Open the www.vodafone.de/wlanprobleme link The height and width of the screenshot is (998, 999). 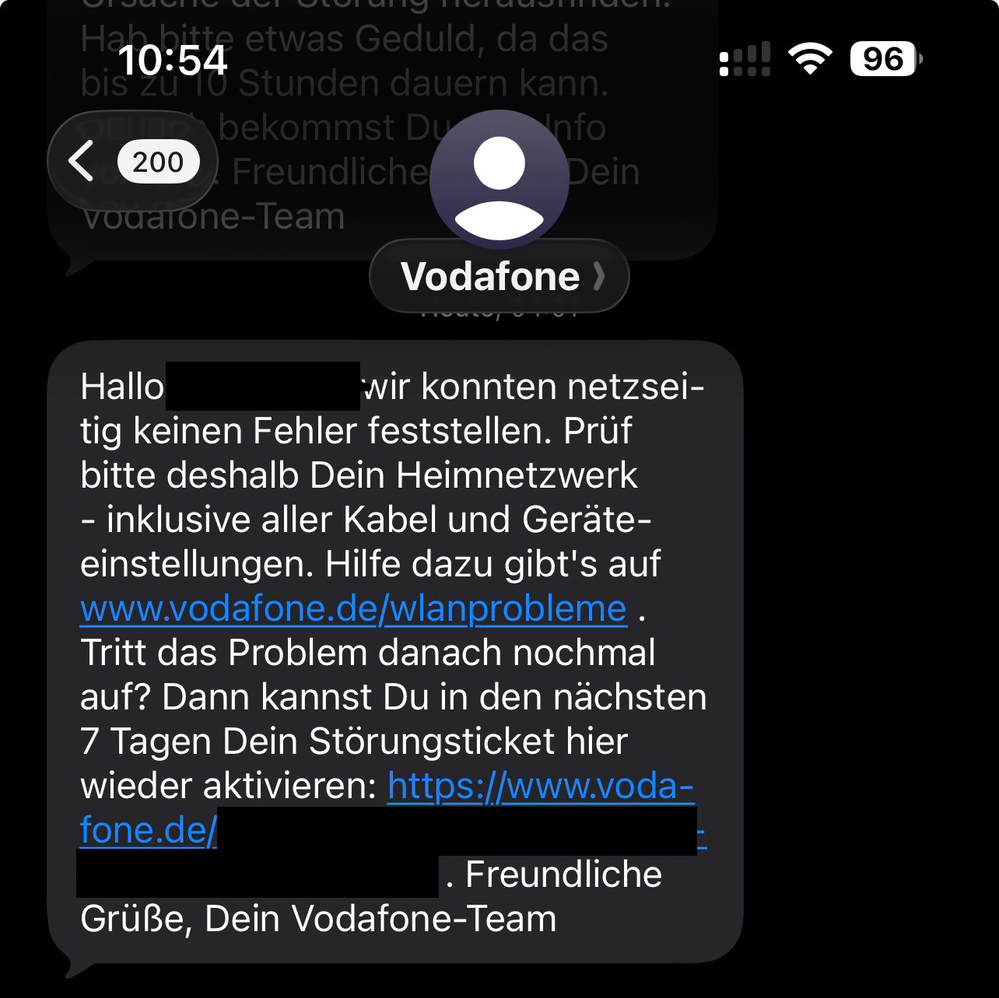click(x=353, y=608)
